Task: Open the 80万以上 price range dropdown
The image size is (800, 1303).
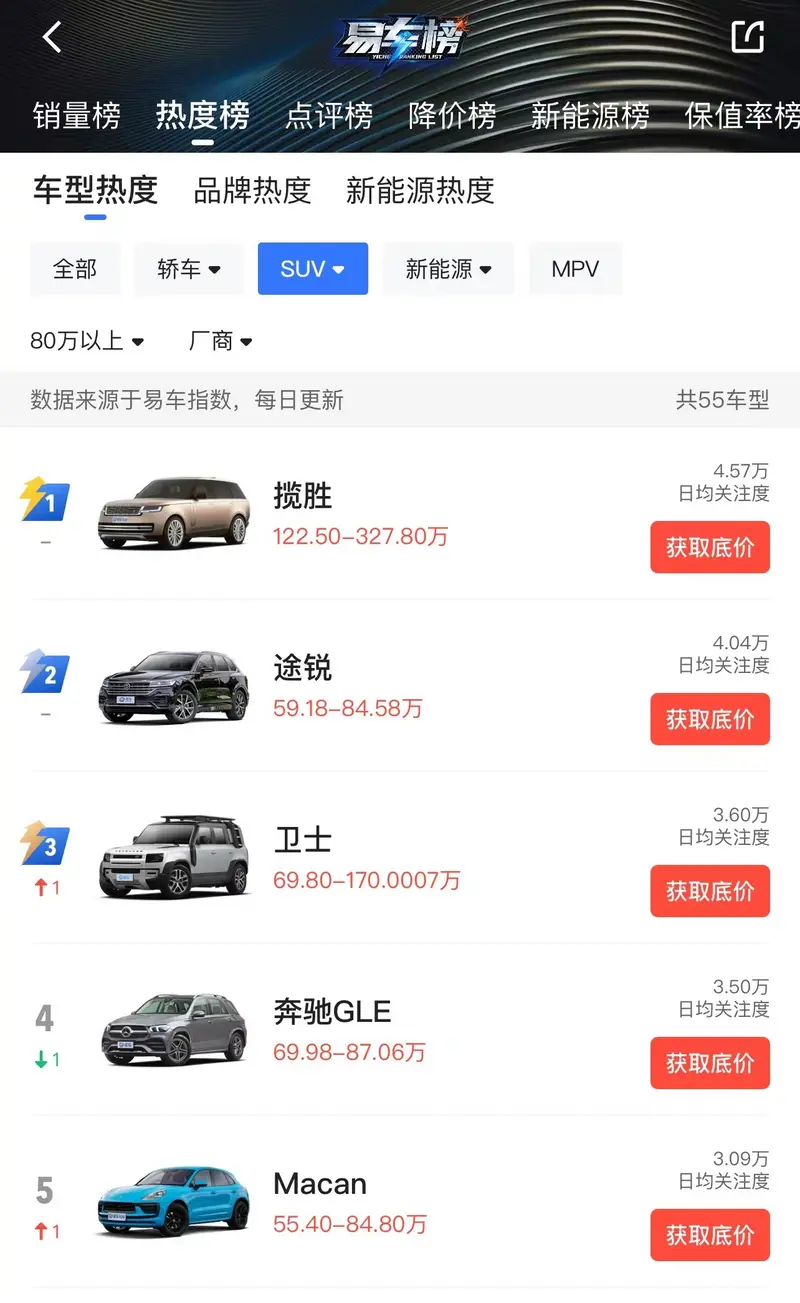Action: coord(87,341)
